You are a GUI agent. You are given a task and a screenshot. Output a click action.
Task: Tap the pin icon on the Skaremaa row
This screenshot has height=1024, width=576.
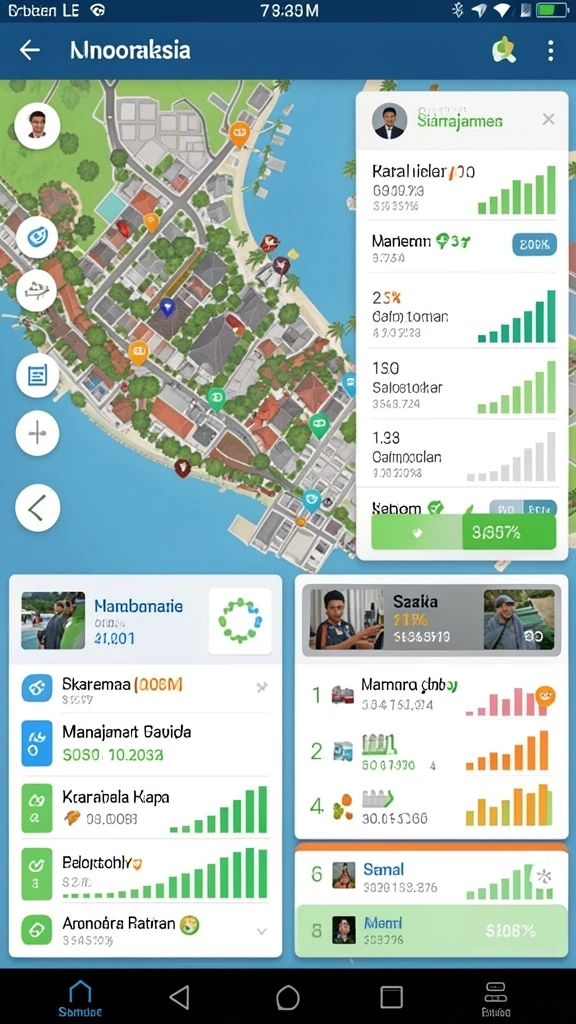pyautogui.click(x=262, y=686)
